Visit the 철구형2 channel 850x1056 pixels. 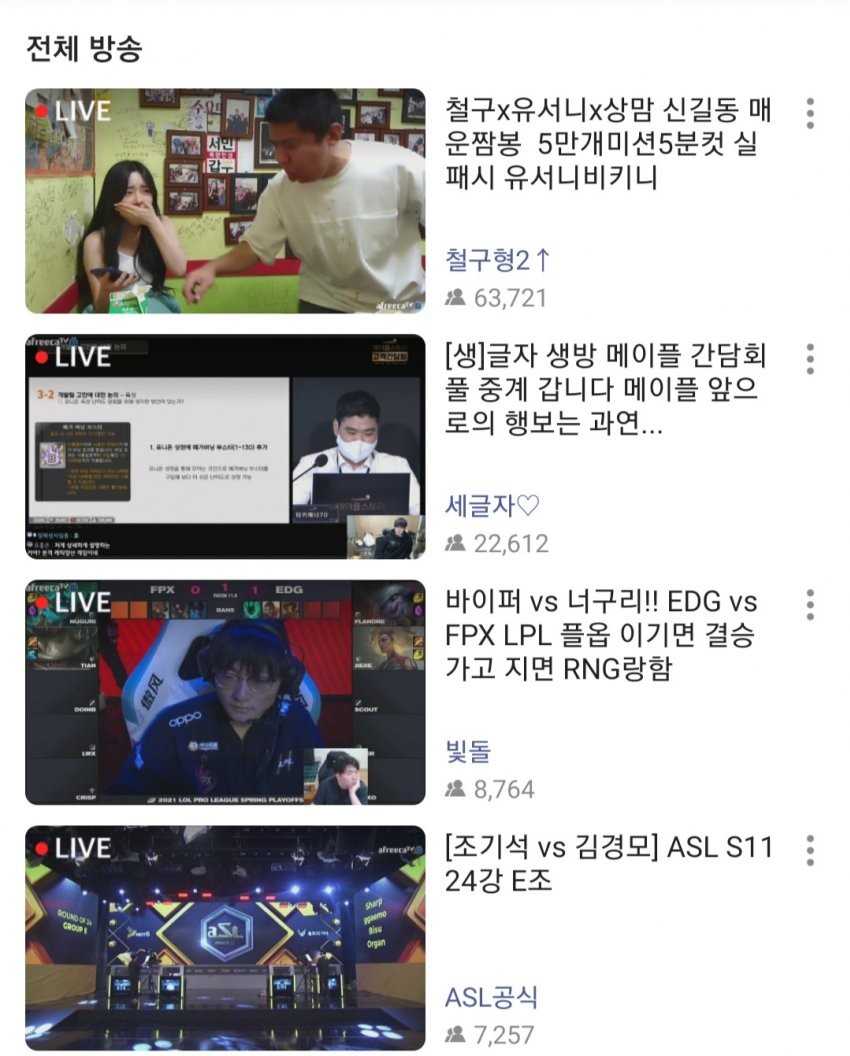497,261
